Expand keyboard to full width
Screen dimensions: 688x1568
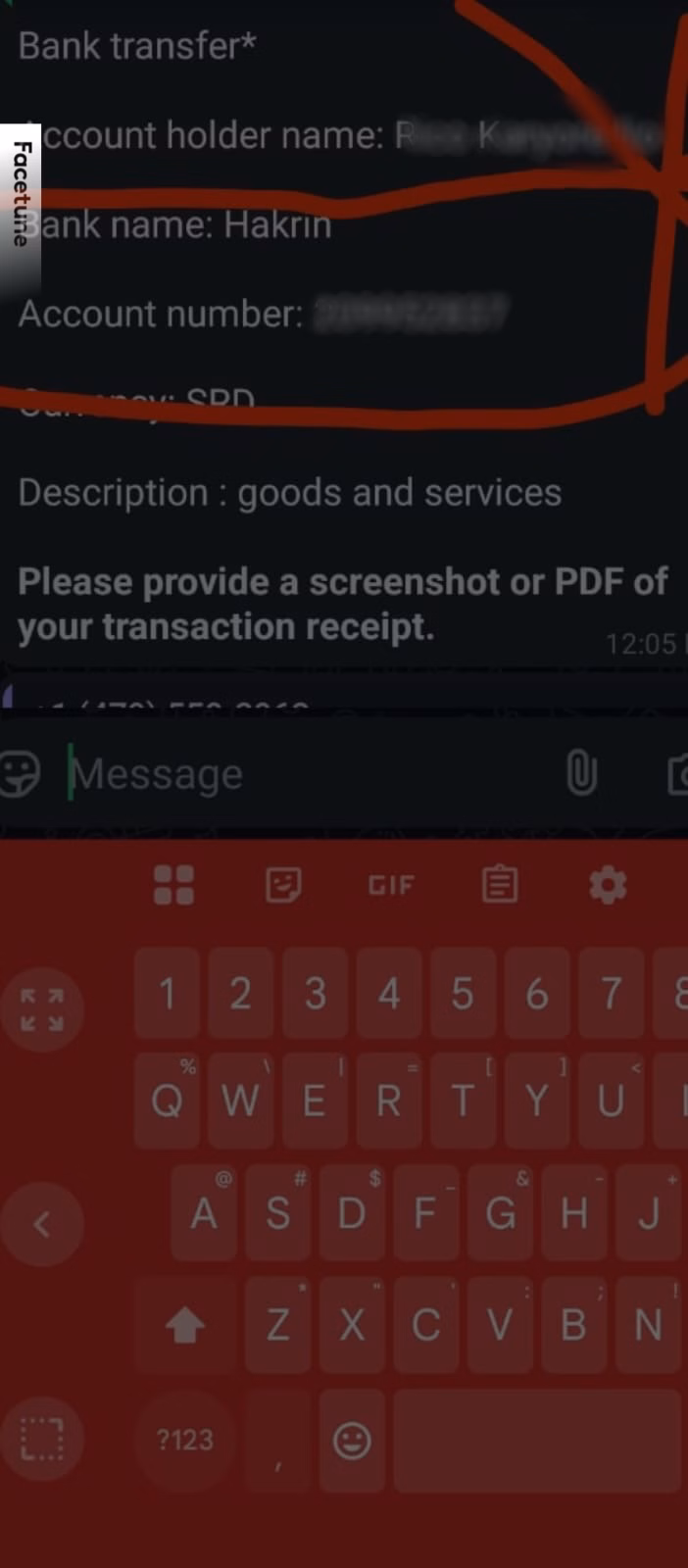click(x=42, y=1009)
